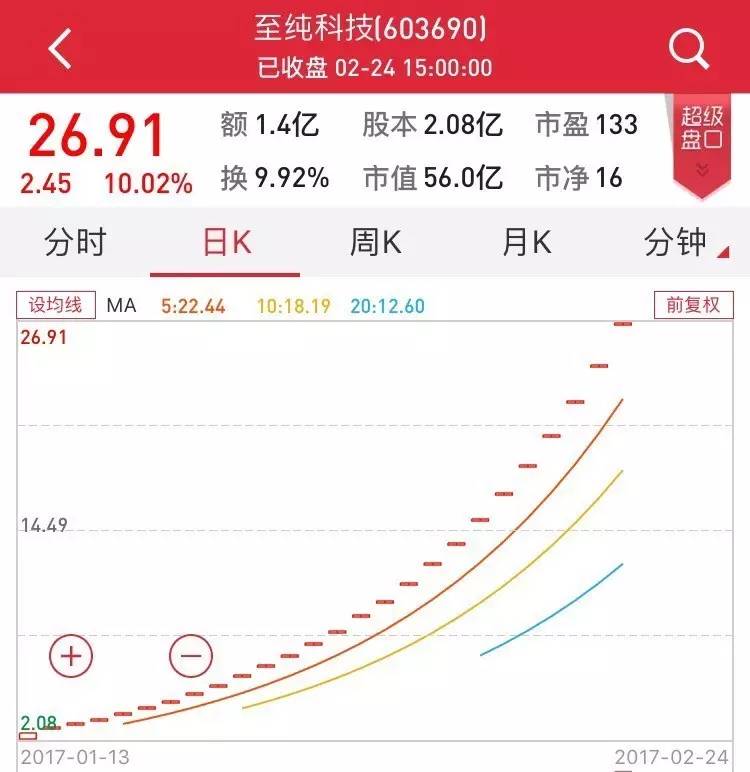The image size is (750, 772).
Task: Select the latest candlestick at 26.91
Action: click(622, 326)
